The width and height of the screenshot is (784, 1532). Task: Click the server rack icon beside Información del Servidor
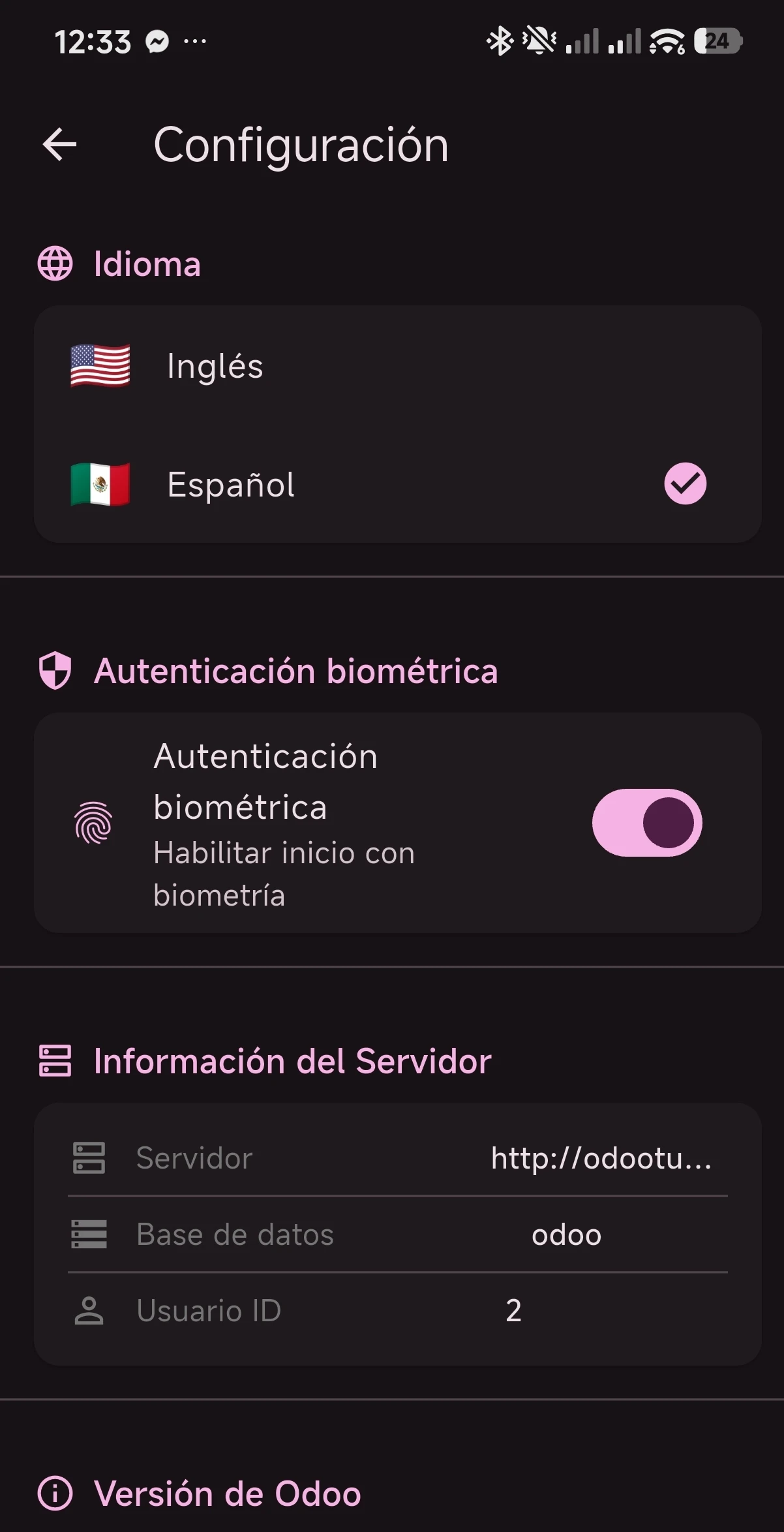click(x=56, y=1060)
